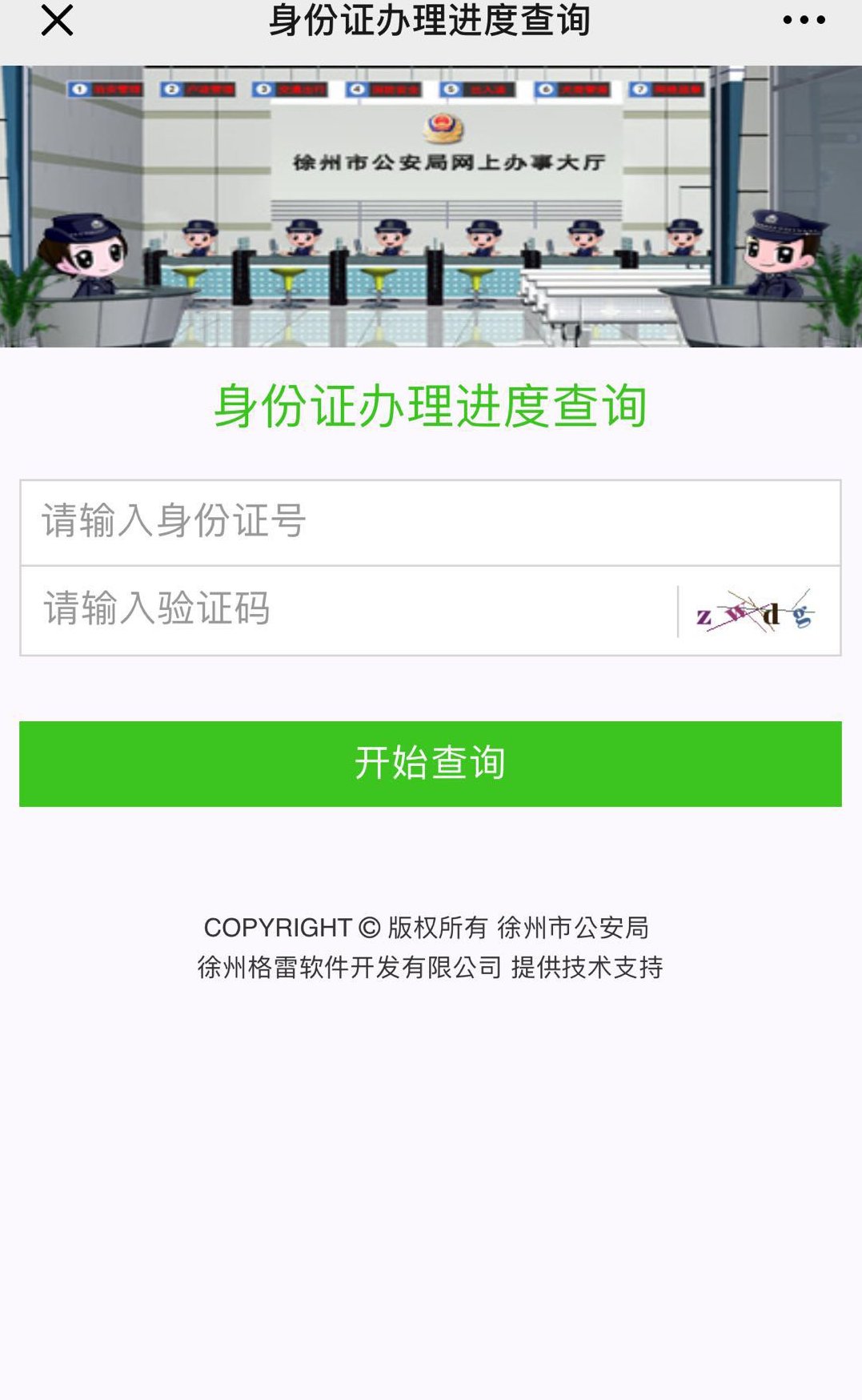862x1400 pixels.
Task: Close the ID progress query page
Action: tap(57, 21)
